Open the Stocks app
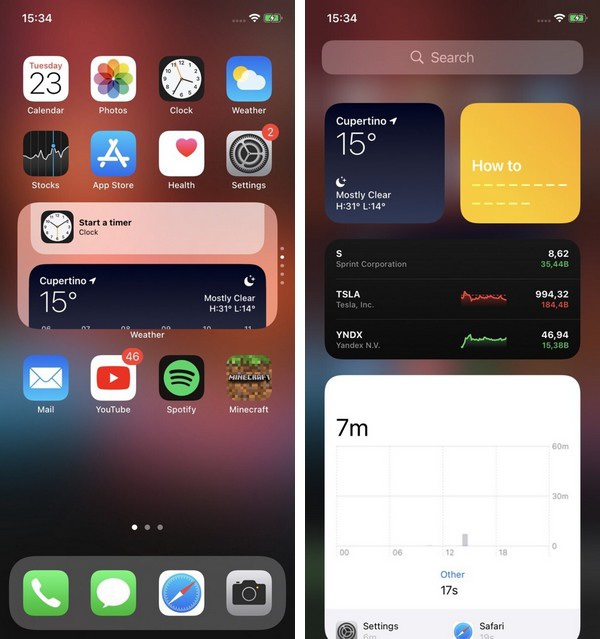 46,153
